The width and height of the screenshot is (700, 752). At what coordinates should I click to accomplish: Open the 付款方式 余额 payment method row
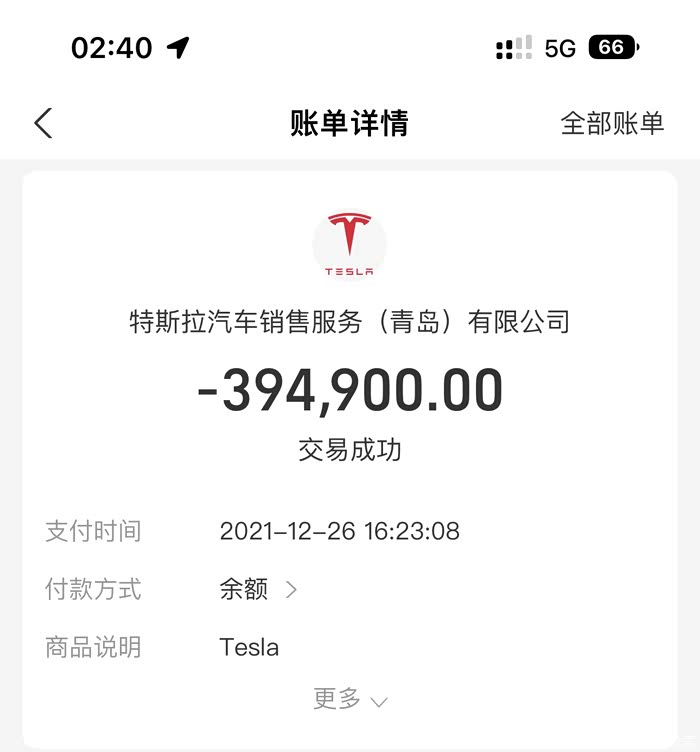pyautogui.click(x=258, y=589)
